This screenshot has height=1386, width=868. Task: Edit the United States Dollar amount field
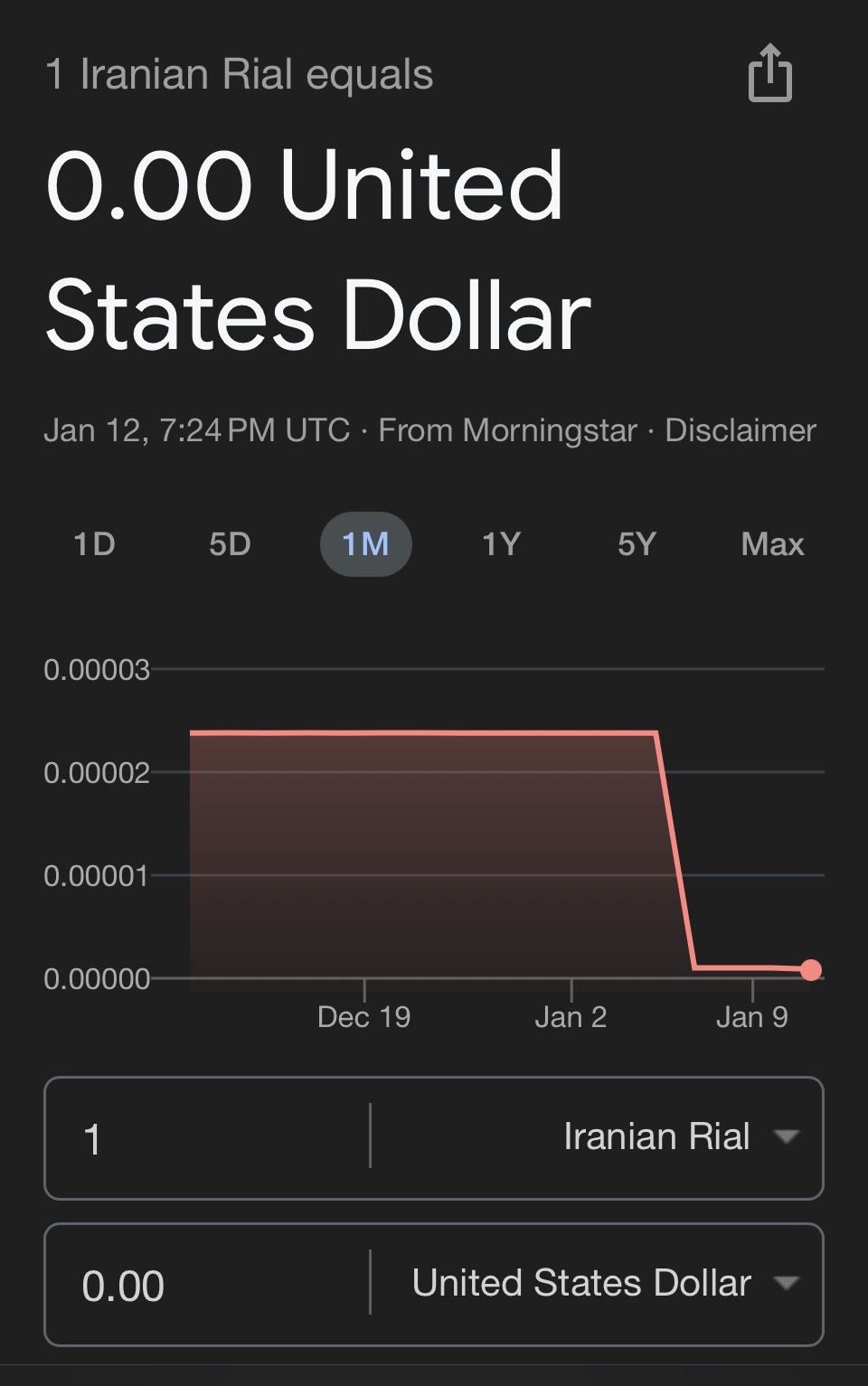pos(208,1285)
